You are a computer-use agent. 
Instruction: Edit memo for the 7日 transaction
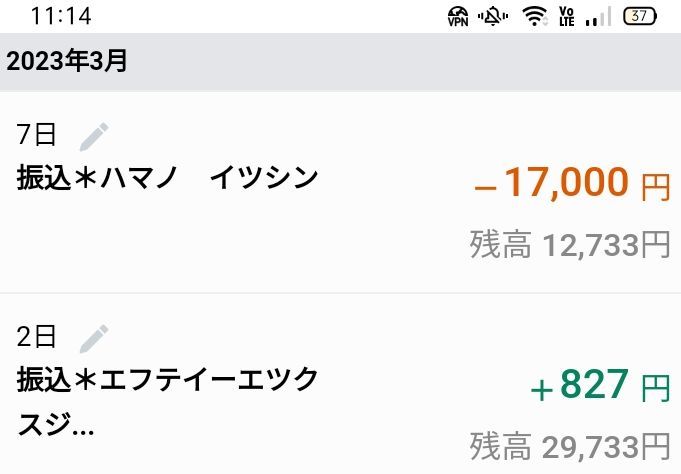coord(94,136)
